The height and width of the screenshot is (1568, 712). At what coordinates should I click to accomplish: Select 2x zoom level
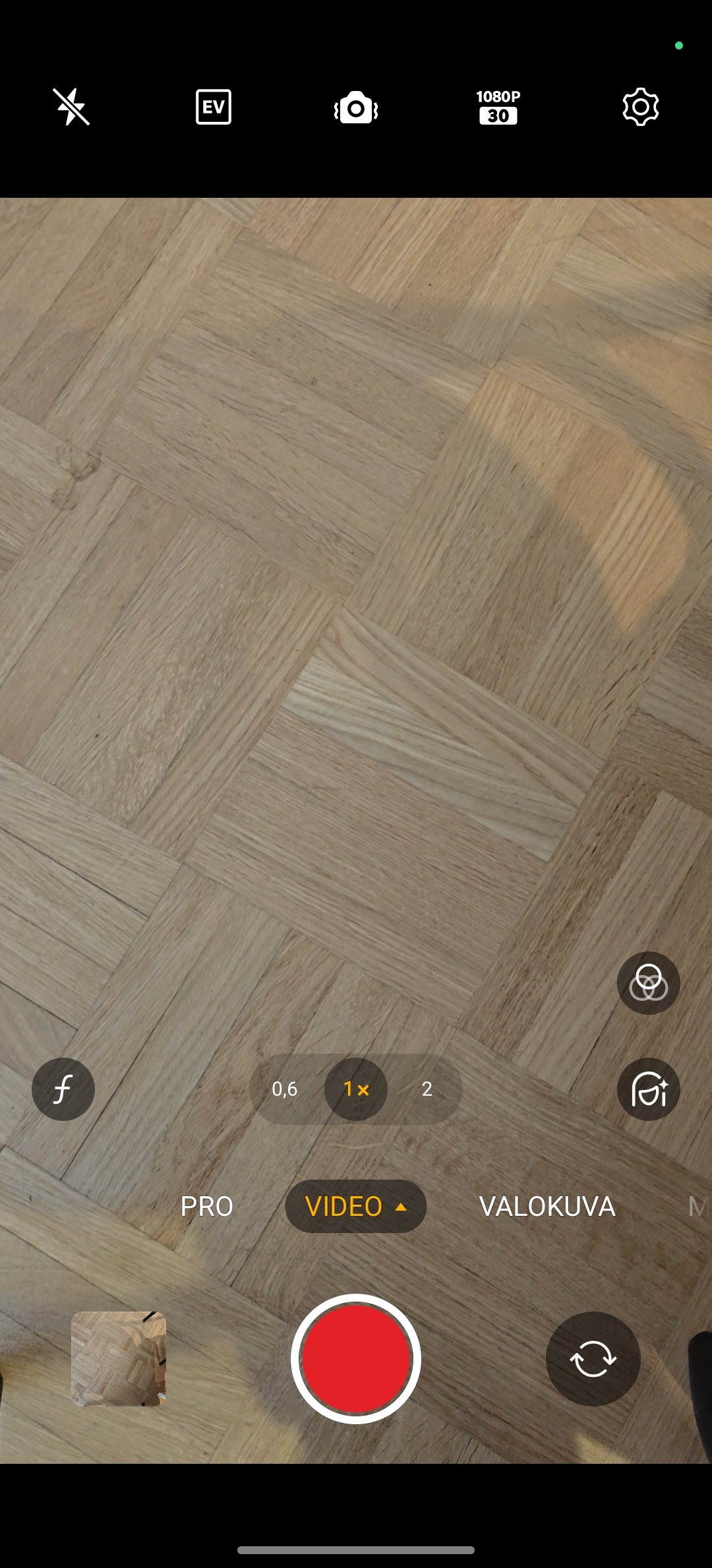click(427, 1089)
